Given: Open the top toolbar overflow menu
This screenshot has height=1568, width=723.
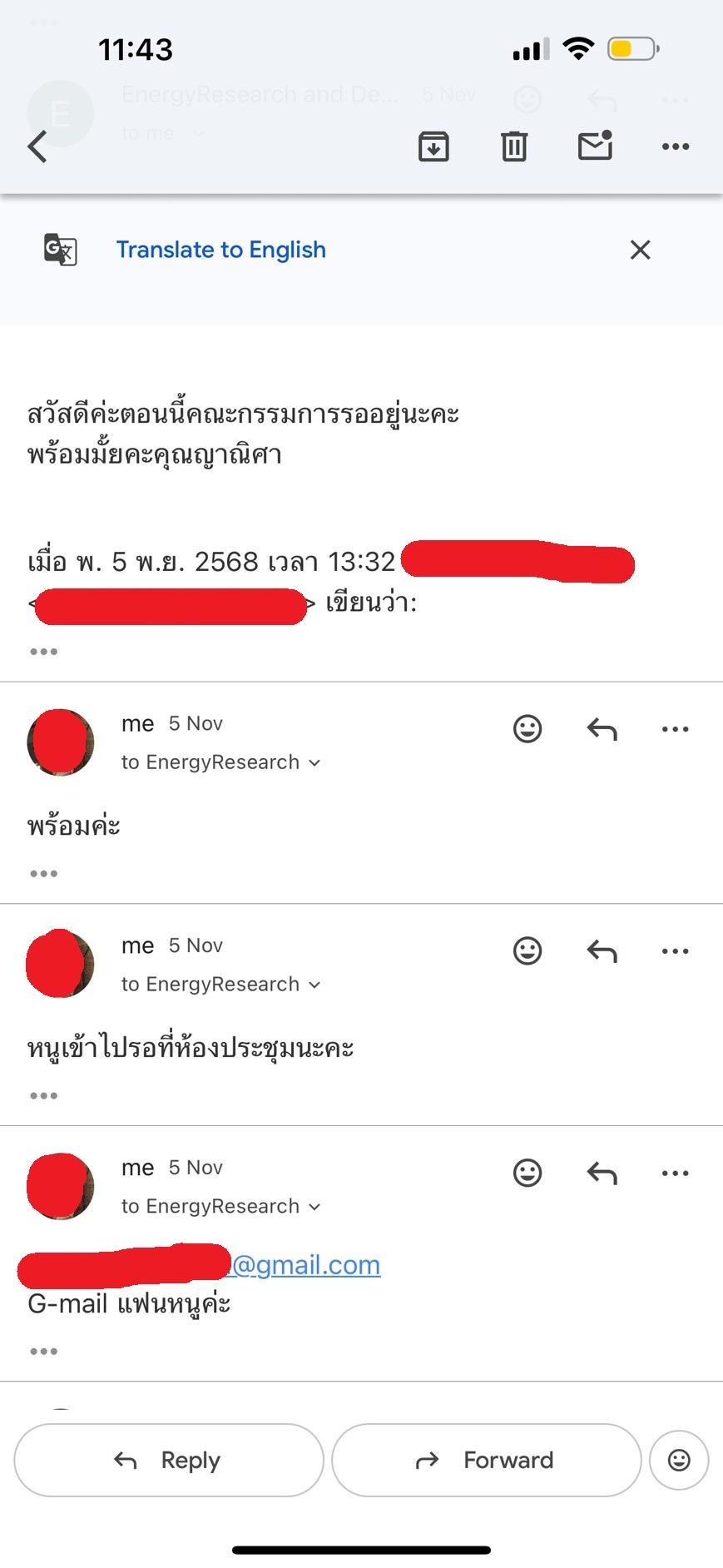Looking at the screenshot, I should click(675, 146).
